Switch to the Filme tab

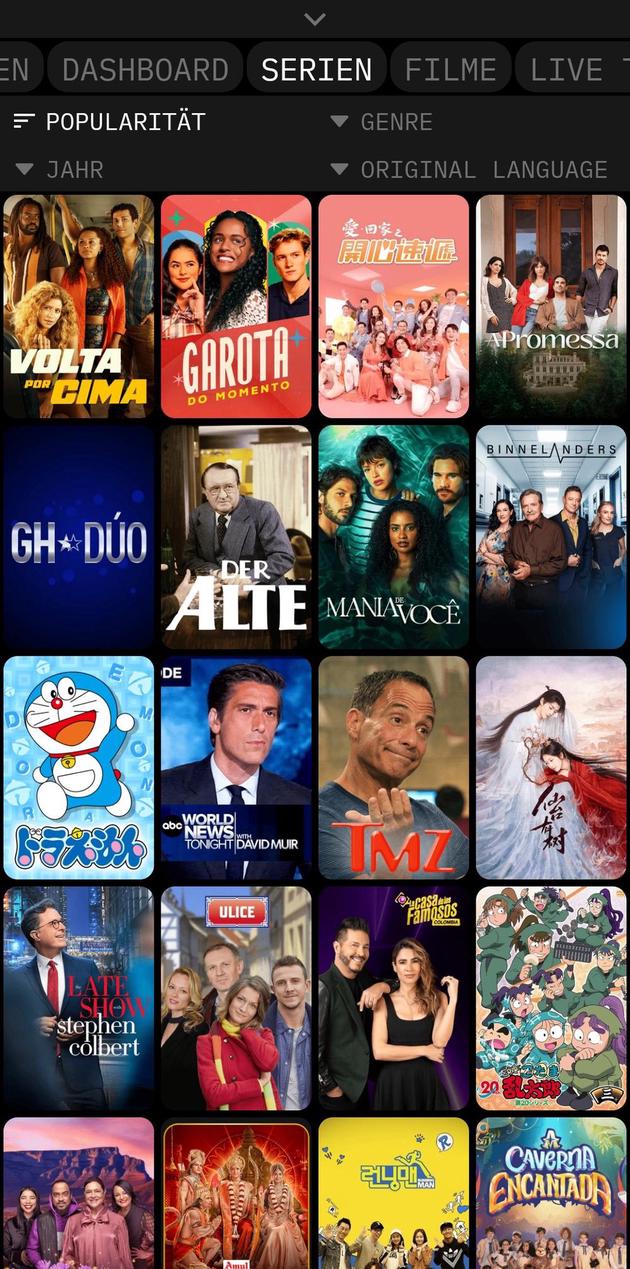click(x=450, y=69)
